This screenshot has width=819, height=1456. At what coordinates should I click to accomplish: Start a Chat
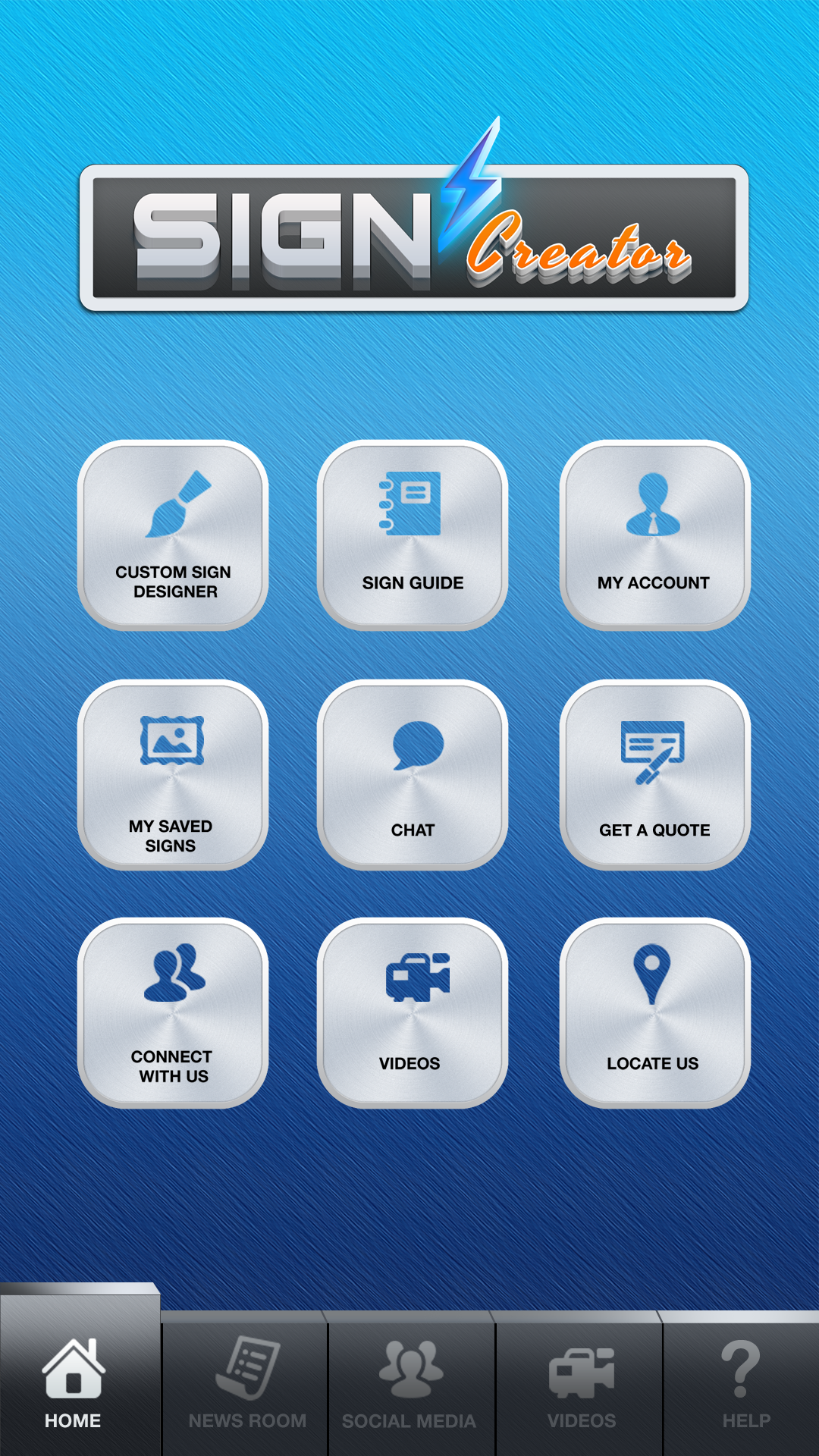(413, 775)
